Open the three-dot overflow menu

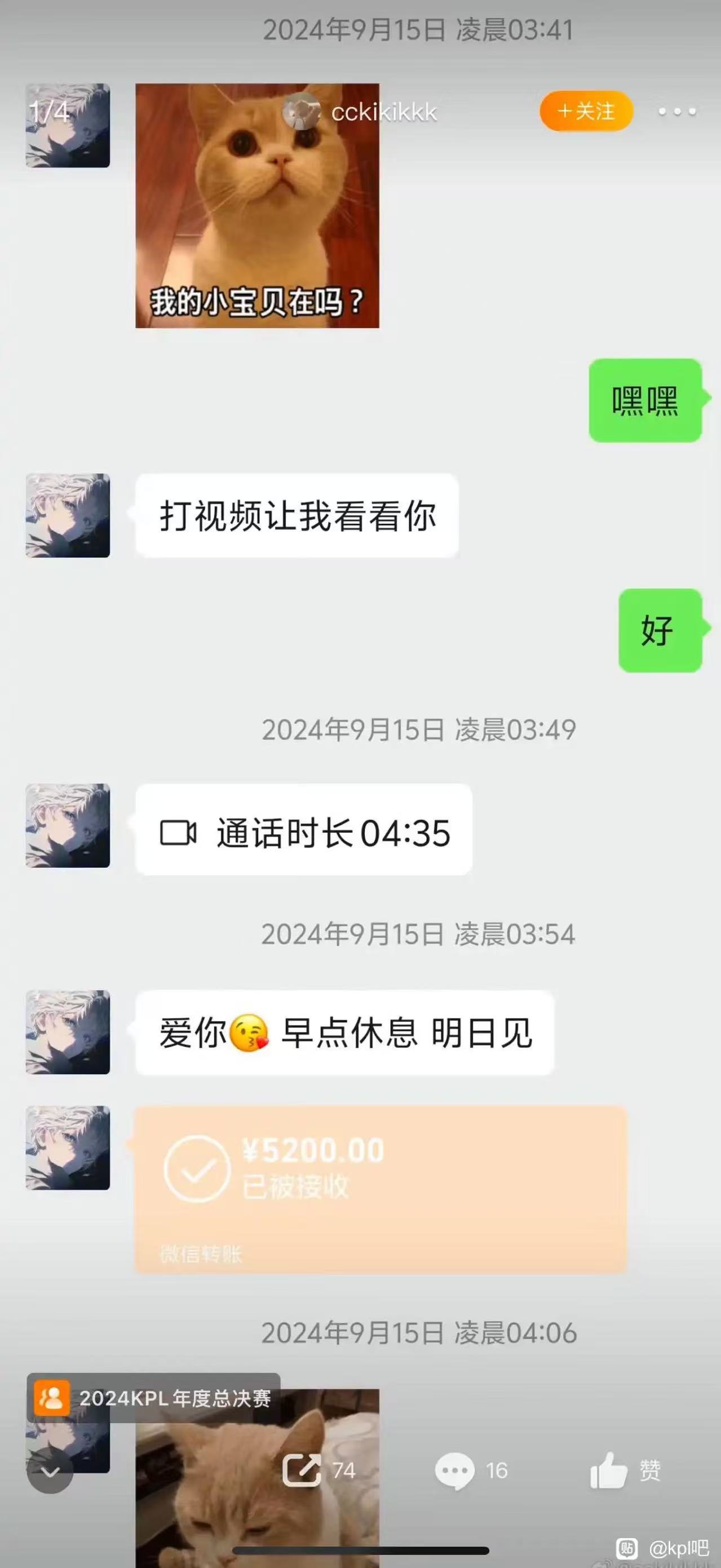[676, 112]
